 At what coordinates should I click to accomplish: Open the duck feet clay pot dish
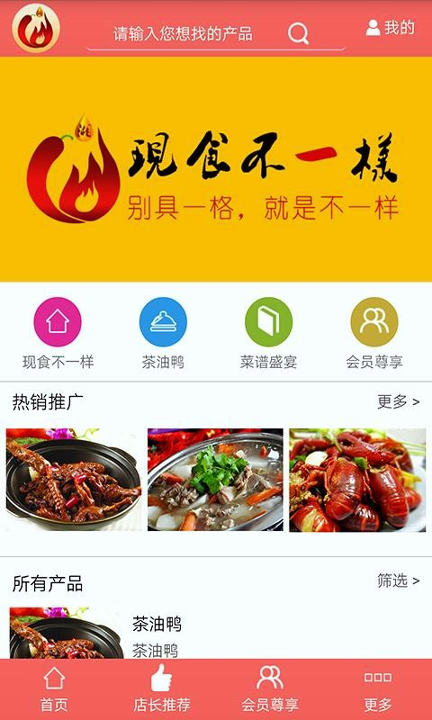click(74, 480)
